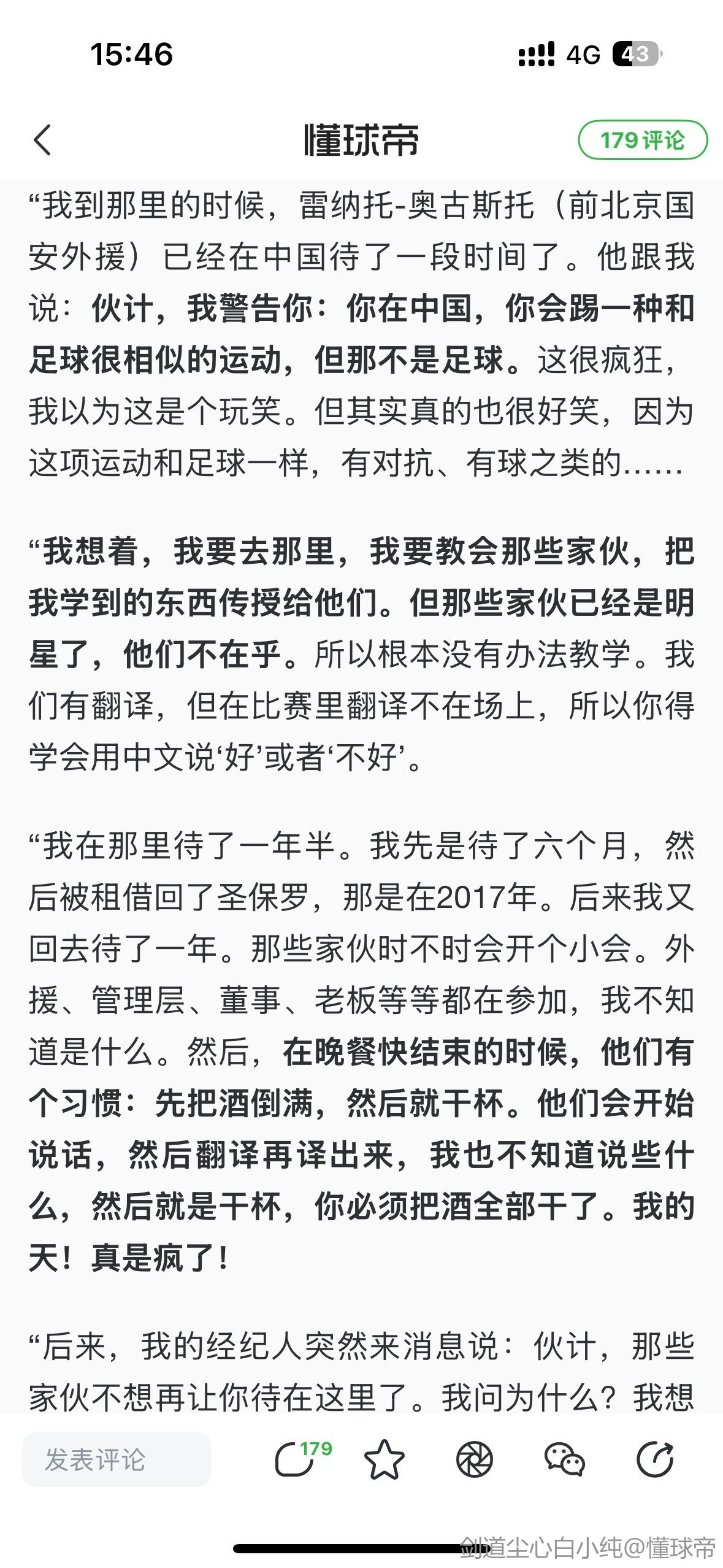Screen dimensions: 723x1568
Task: Open the share arrow icon
Action: coord(655,1459)
